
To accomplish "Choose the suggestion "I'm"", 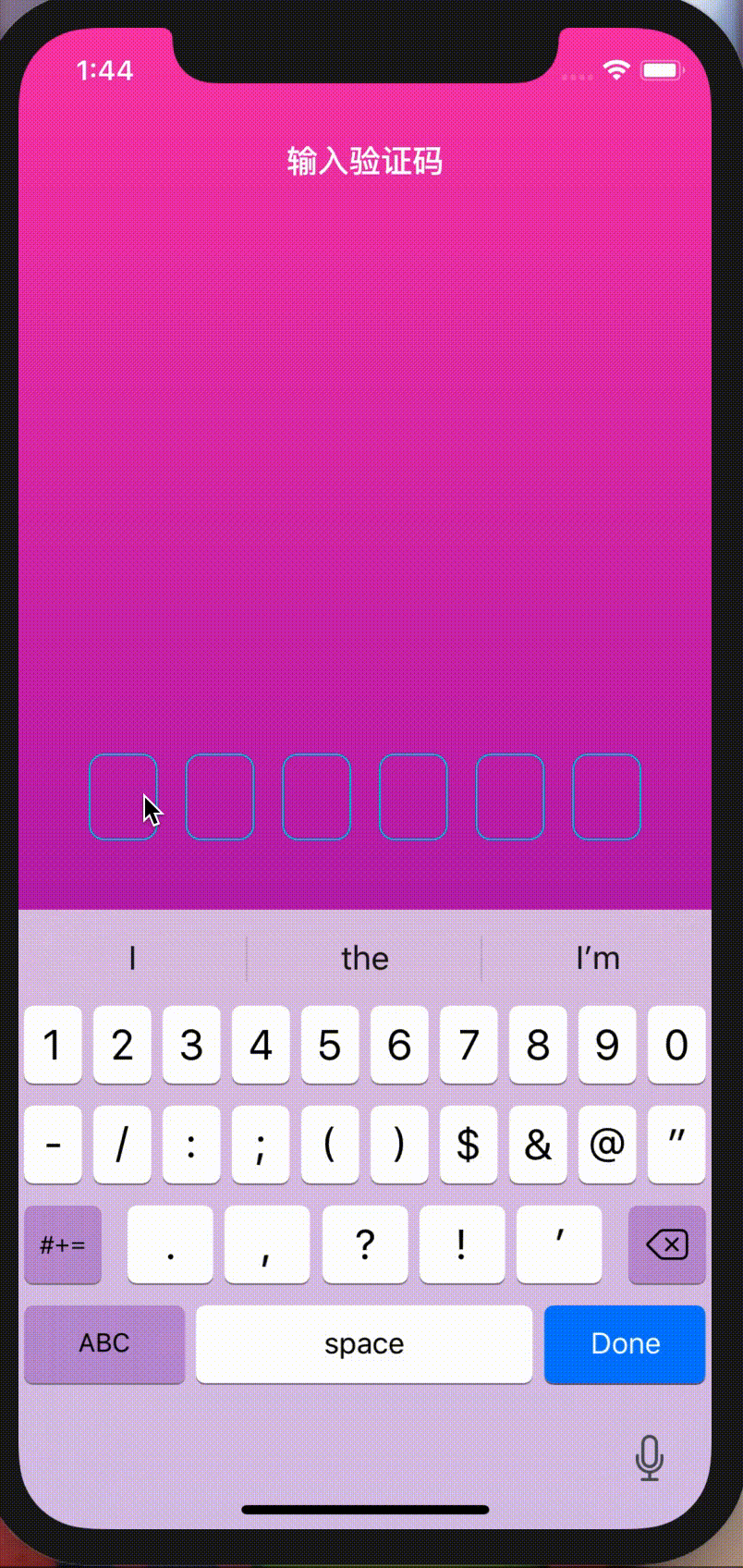I will [x=597, y=958].
